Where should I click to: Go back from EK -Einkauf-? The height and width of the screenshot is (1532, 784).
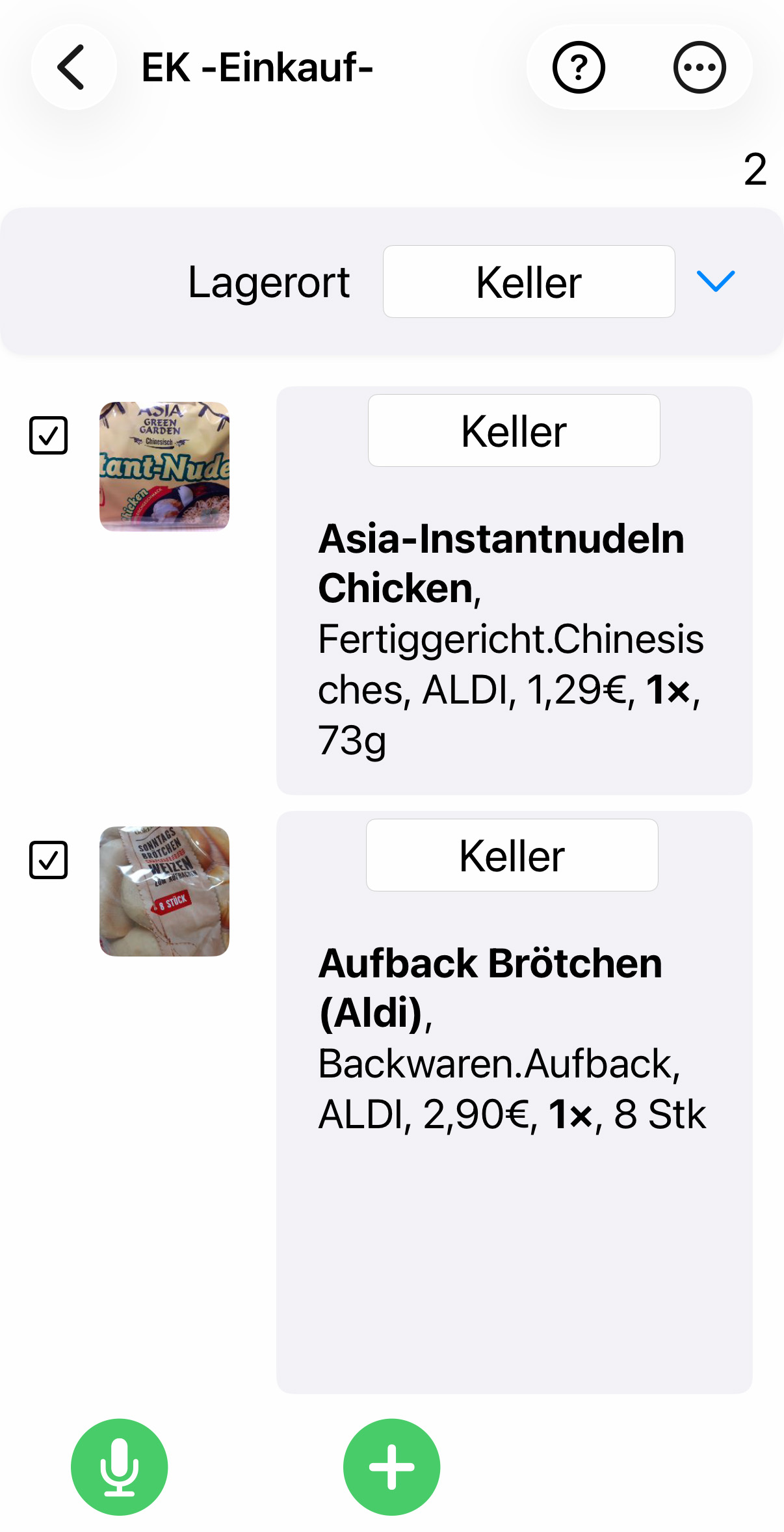coord(73,67)
